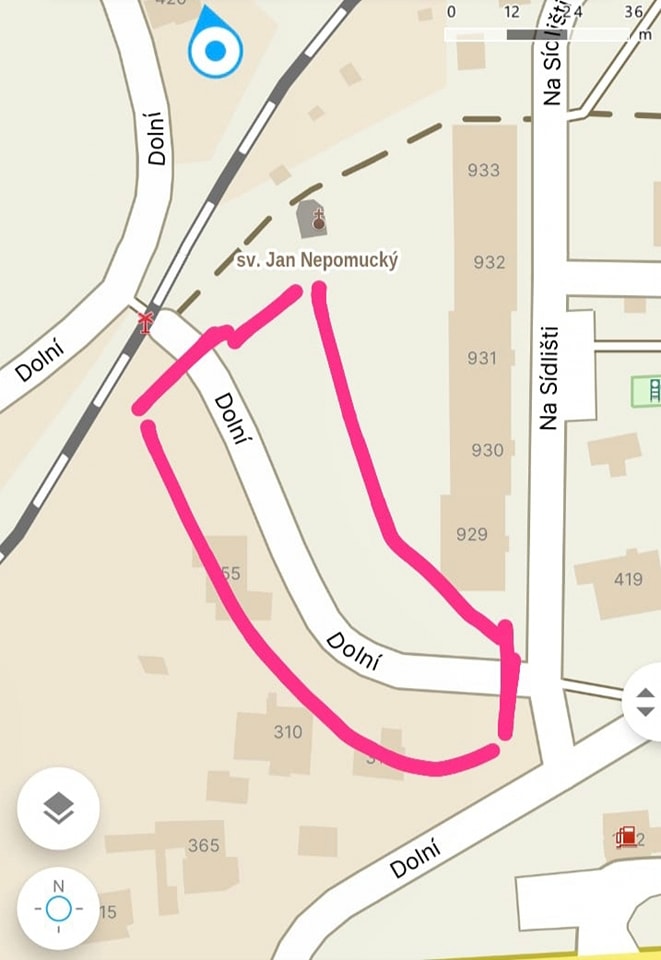
Task: Tap the up-down arrows button at right edge
Action: pyautogui.click(x=645, y=702)
